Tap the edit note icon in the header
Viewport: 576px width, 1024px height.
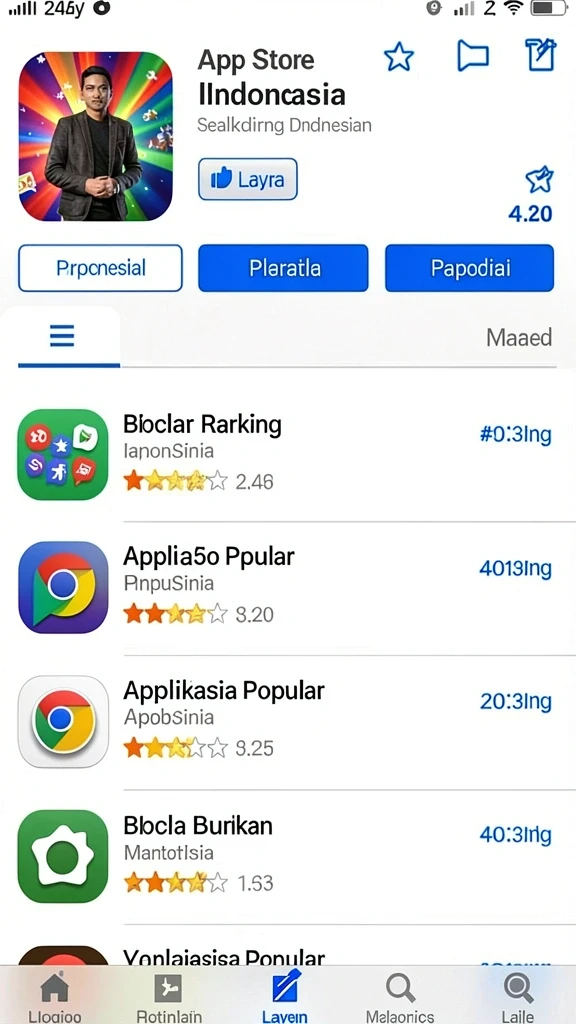point(541,55)
